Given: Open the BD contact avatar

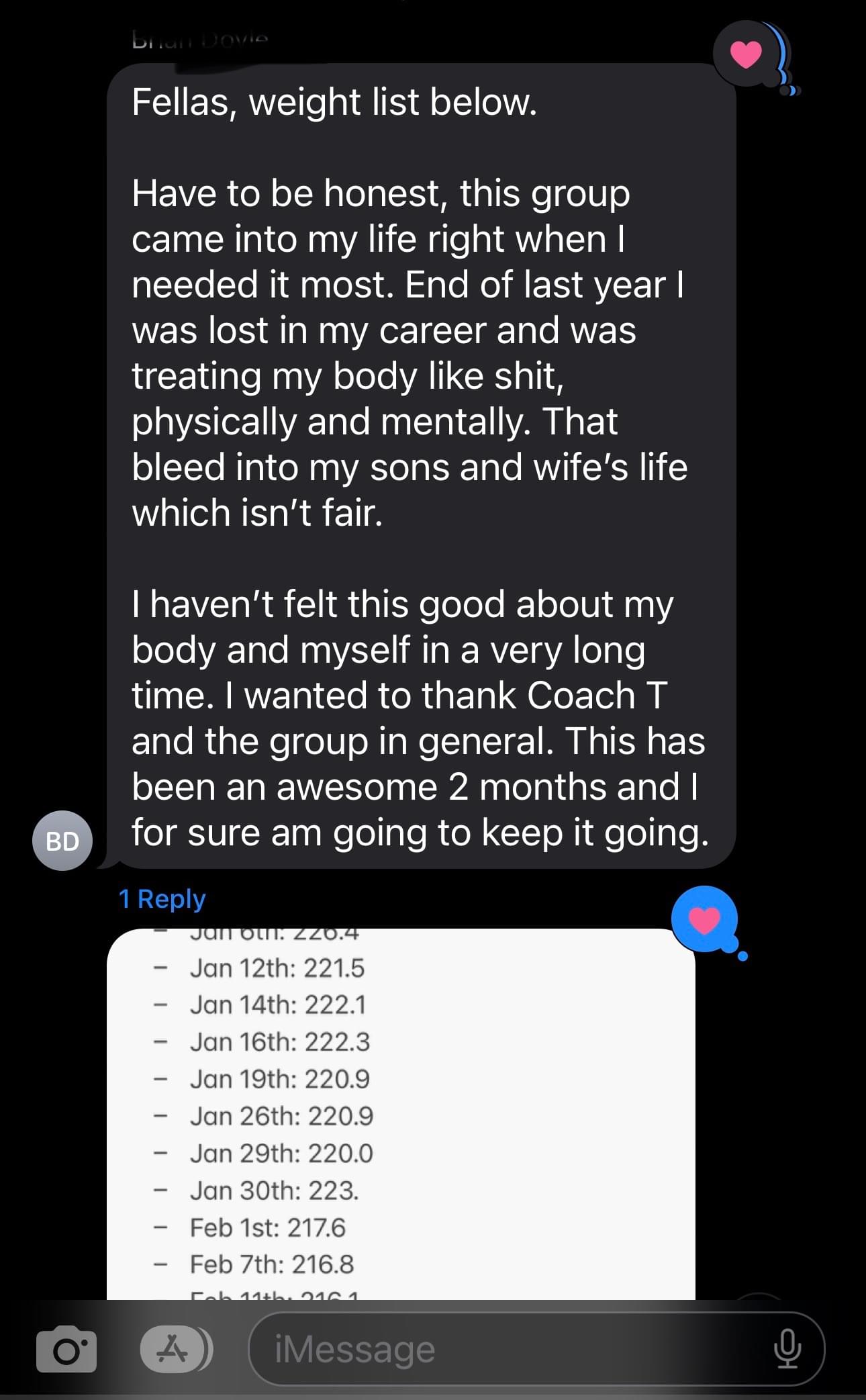Looking at the screenshot, I should coord(62,841).
